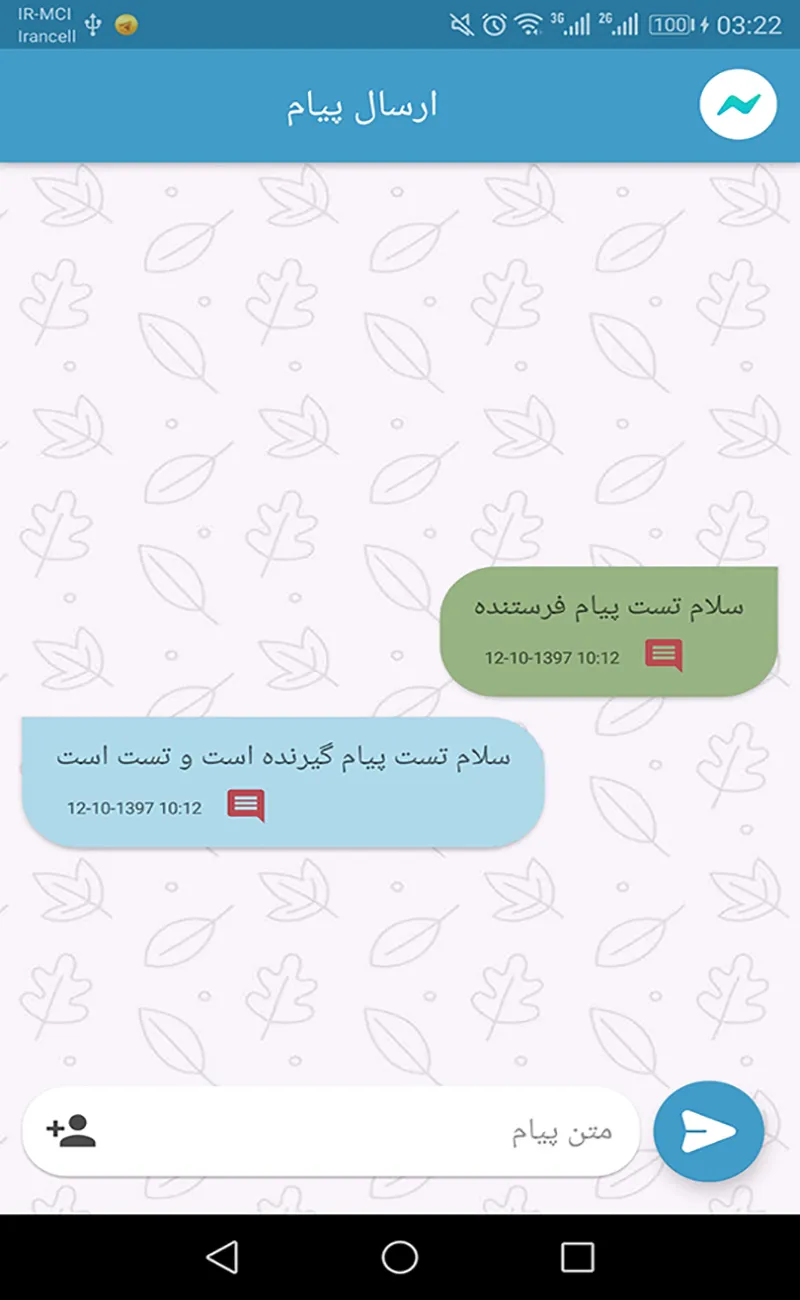800x1300 pixels.
Task: Open the blue received message گیرنده bubble
Action: coord(283,757)
